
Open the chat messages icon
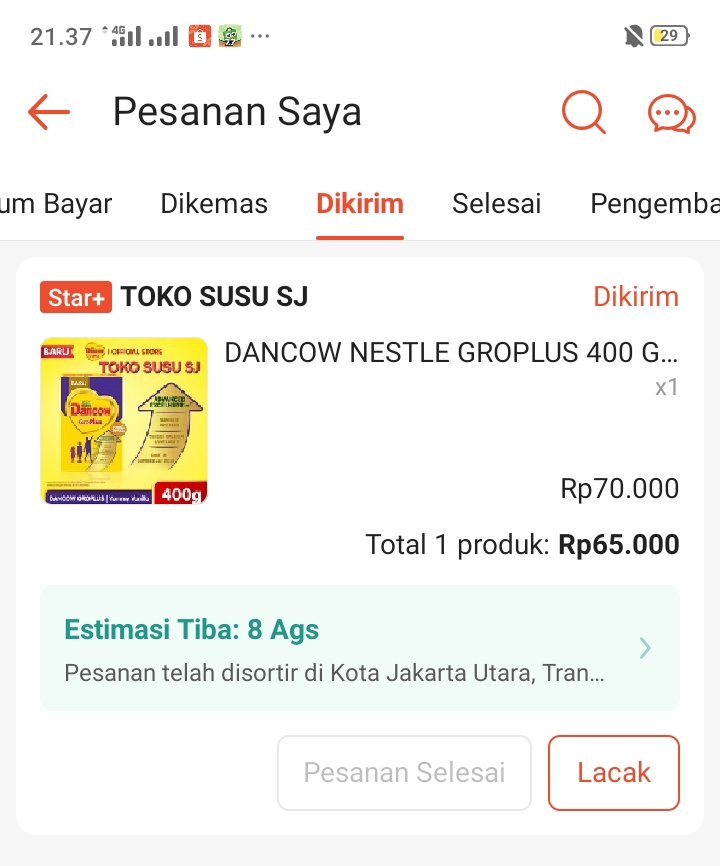[671, 113]
